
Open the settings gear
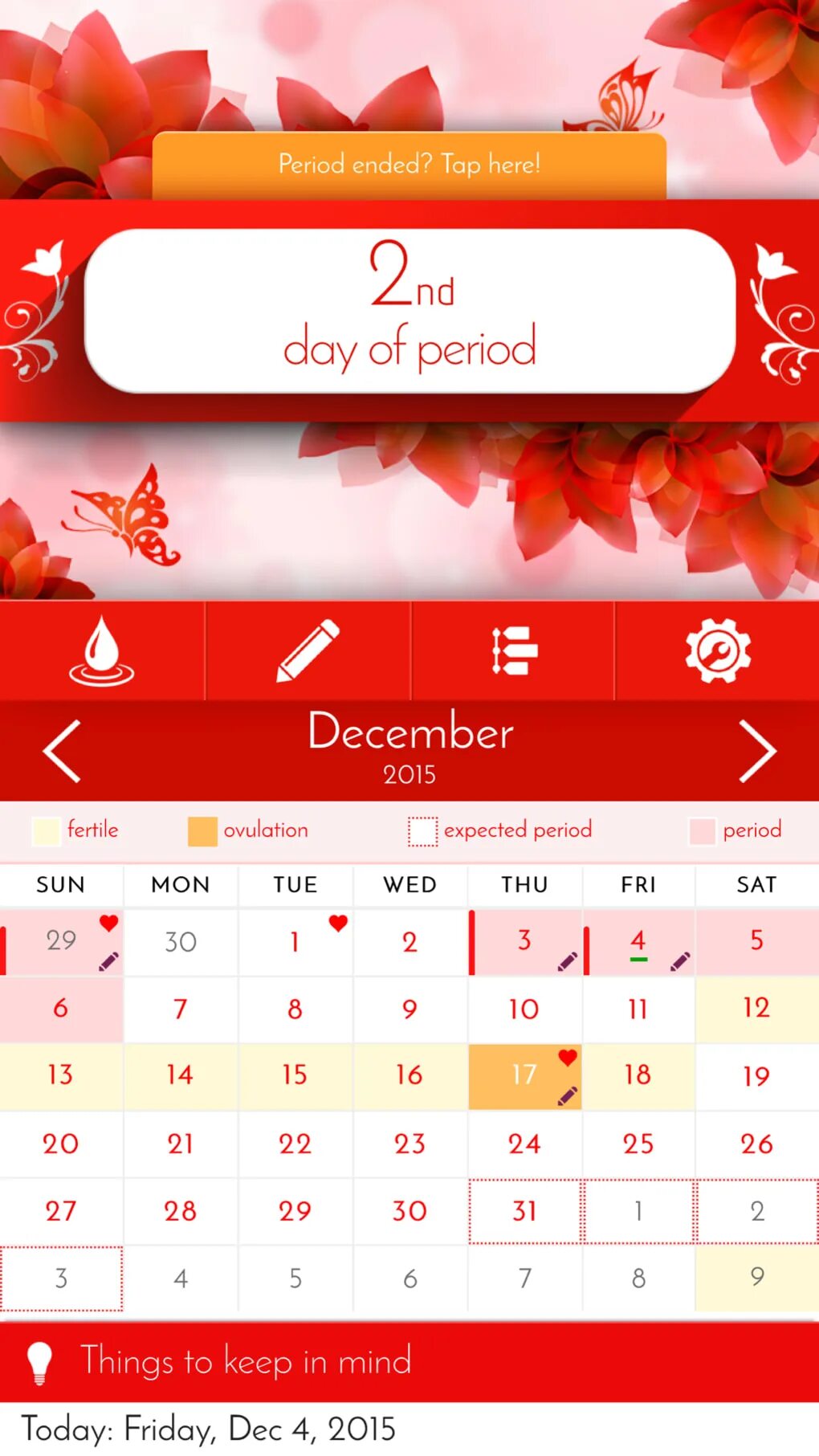click(x=717, y=651)
